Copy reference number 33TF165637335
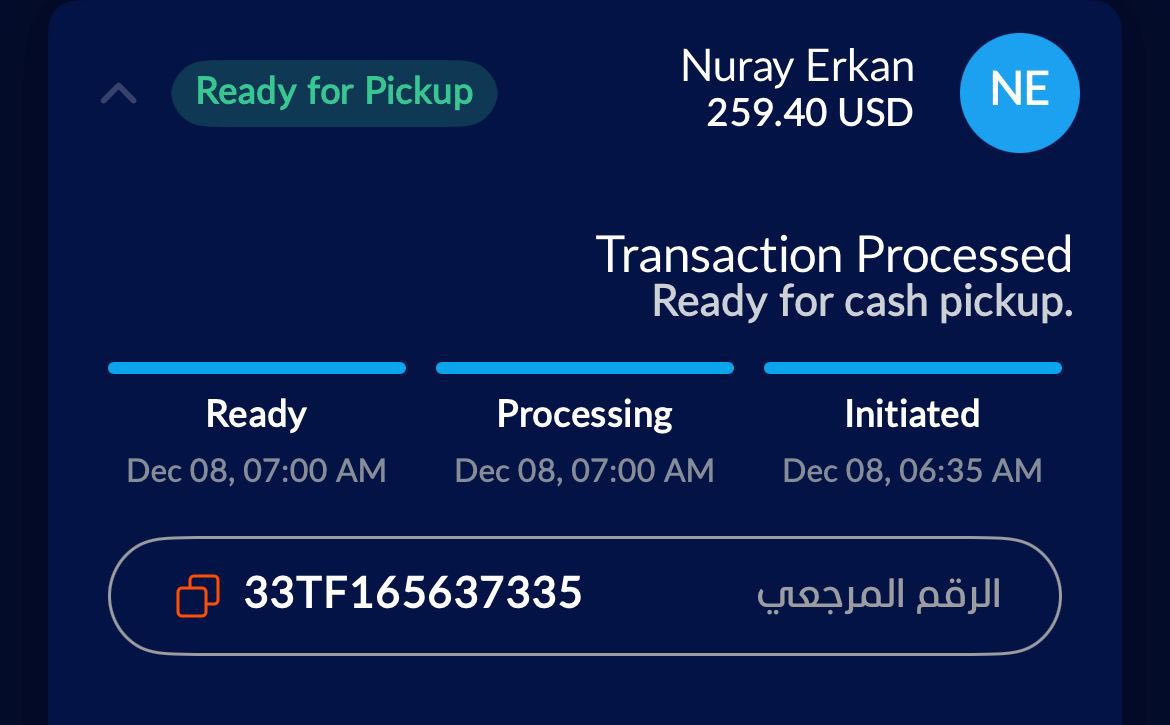Viewport: 1170px width, 725px height. point(198,595)
